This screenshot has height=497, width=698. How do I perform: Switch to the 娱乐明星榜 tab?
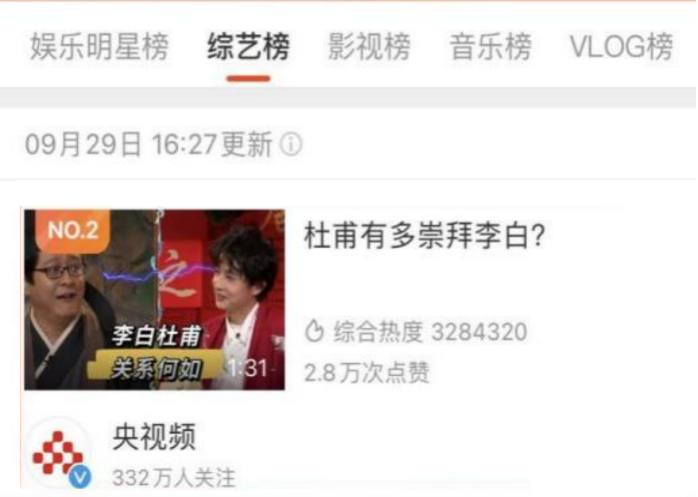[99, 46]
